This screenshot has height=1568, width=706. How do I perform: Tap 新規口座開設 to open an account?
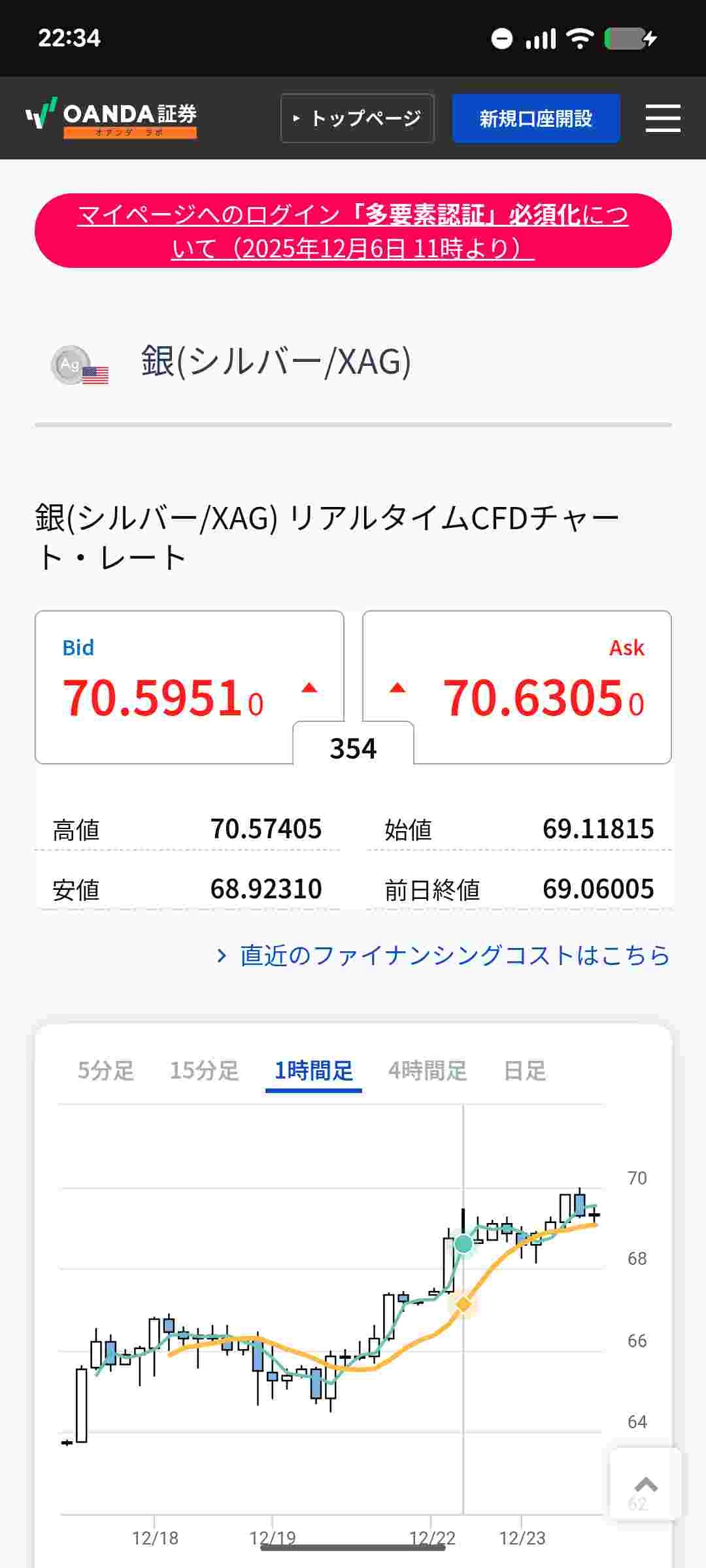pos(536,118)
